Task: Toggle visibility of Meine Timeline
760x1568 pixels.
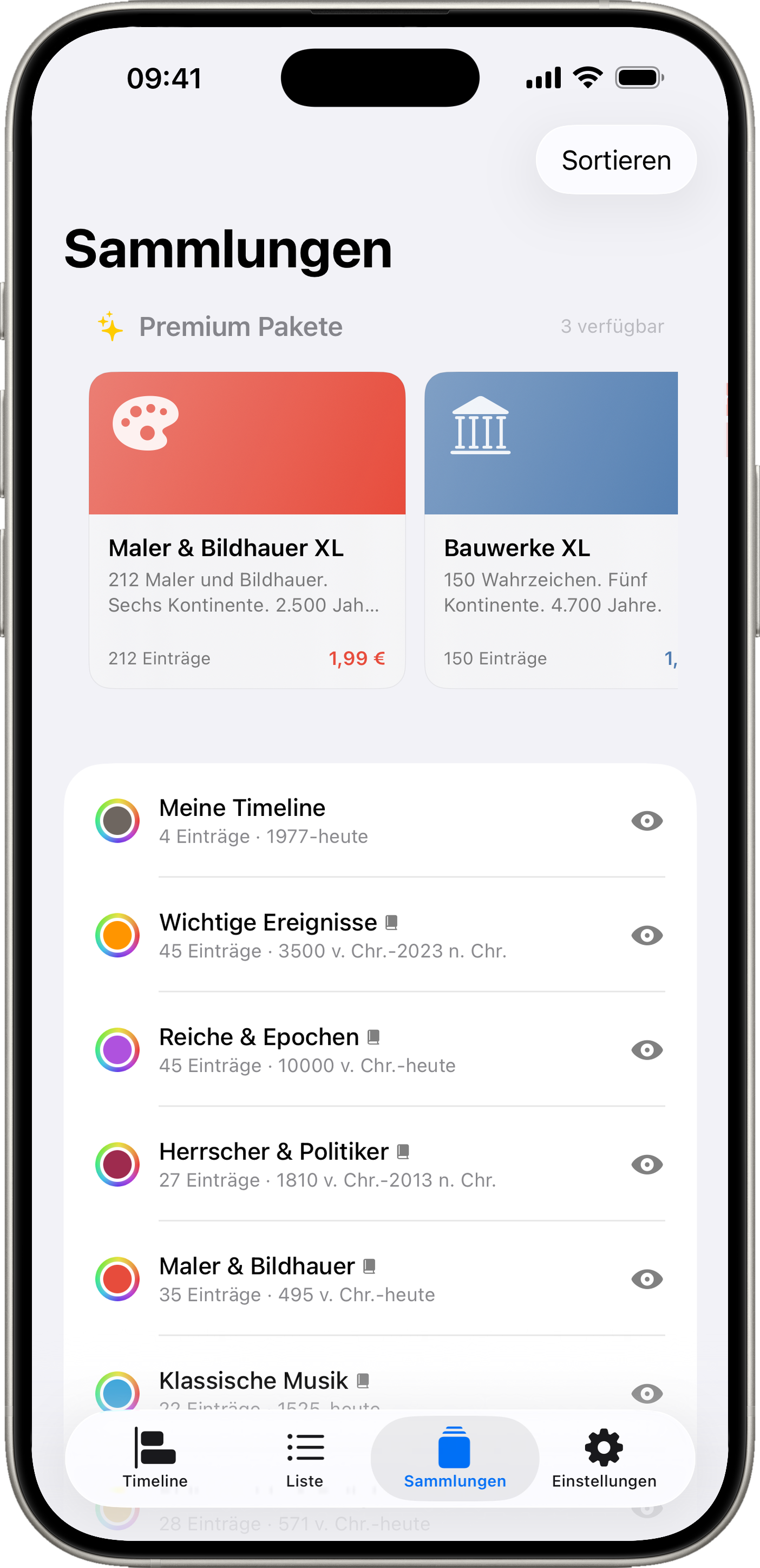Action: [x=646, y=820]
